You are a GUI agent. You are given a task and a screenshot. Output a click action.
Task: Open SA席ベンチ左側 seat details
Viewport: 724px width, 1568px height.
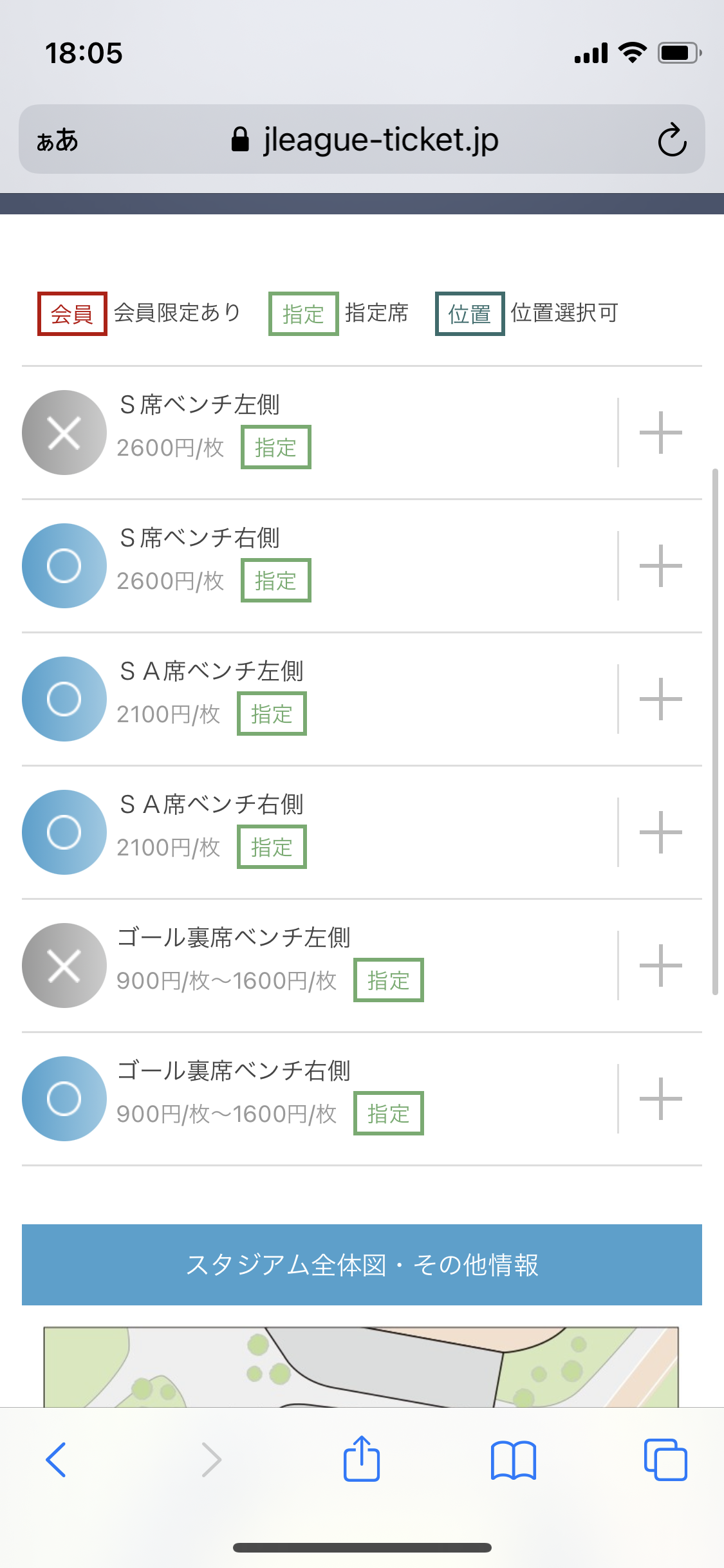pos(660,699)
